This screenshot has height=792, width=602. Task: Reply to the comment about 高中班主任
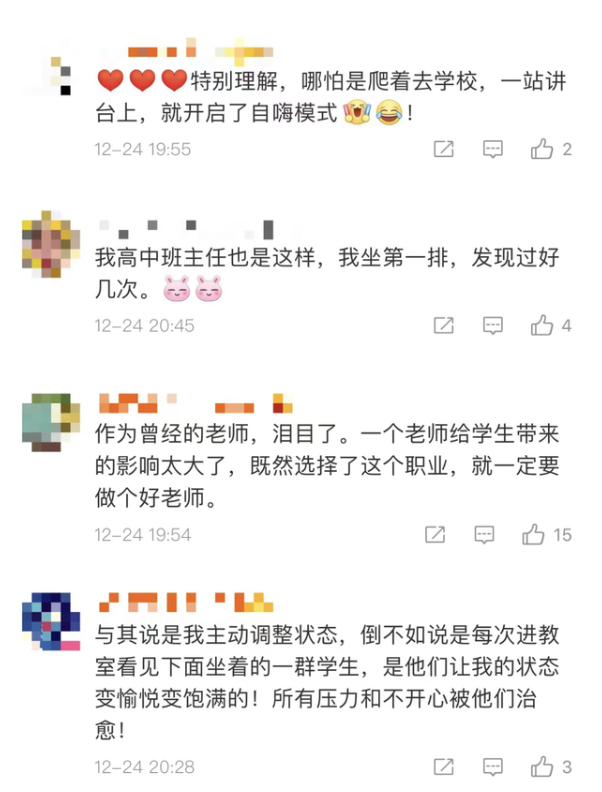[x=492, y=325]
